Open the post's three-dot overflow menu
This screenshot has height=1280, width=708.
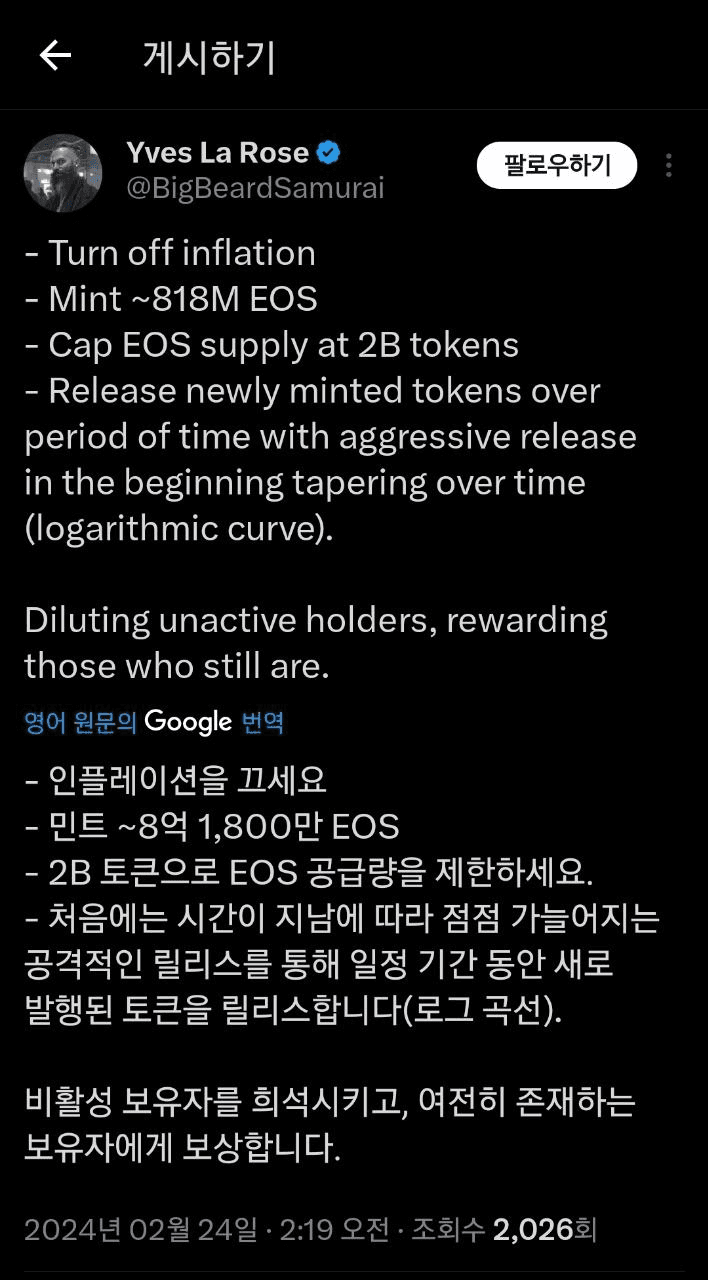pos(669,166)
